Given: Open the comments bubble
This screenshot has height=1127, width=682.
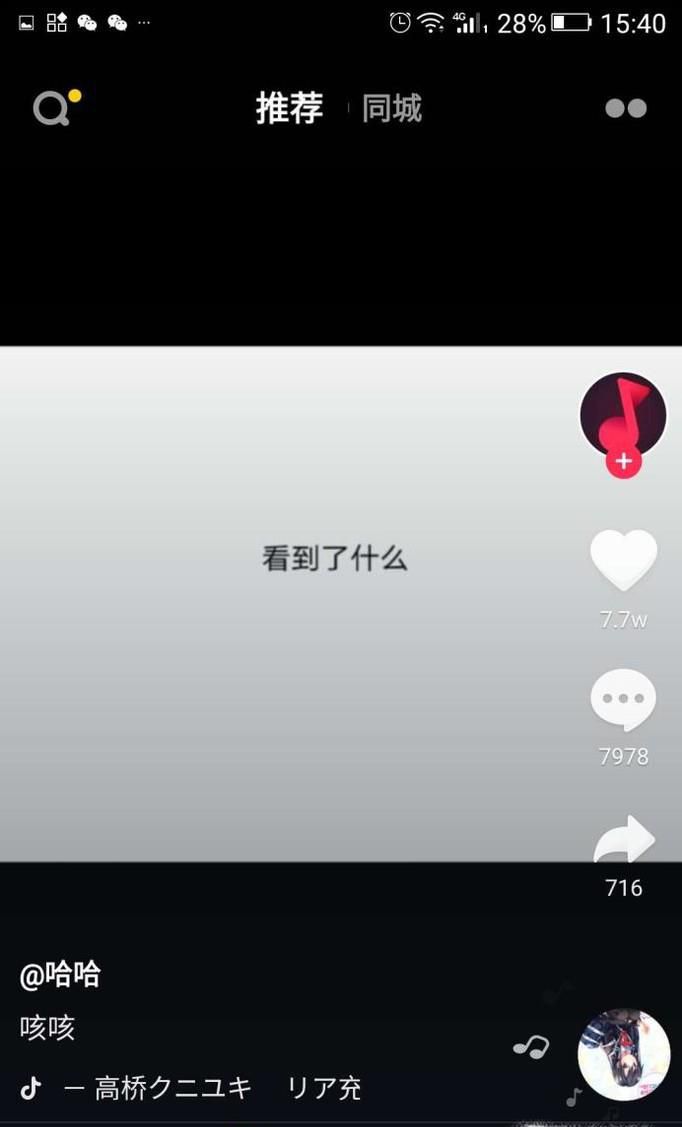Looking at the screenshot, I should point(623,699).
